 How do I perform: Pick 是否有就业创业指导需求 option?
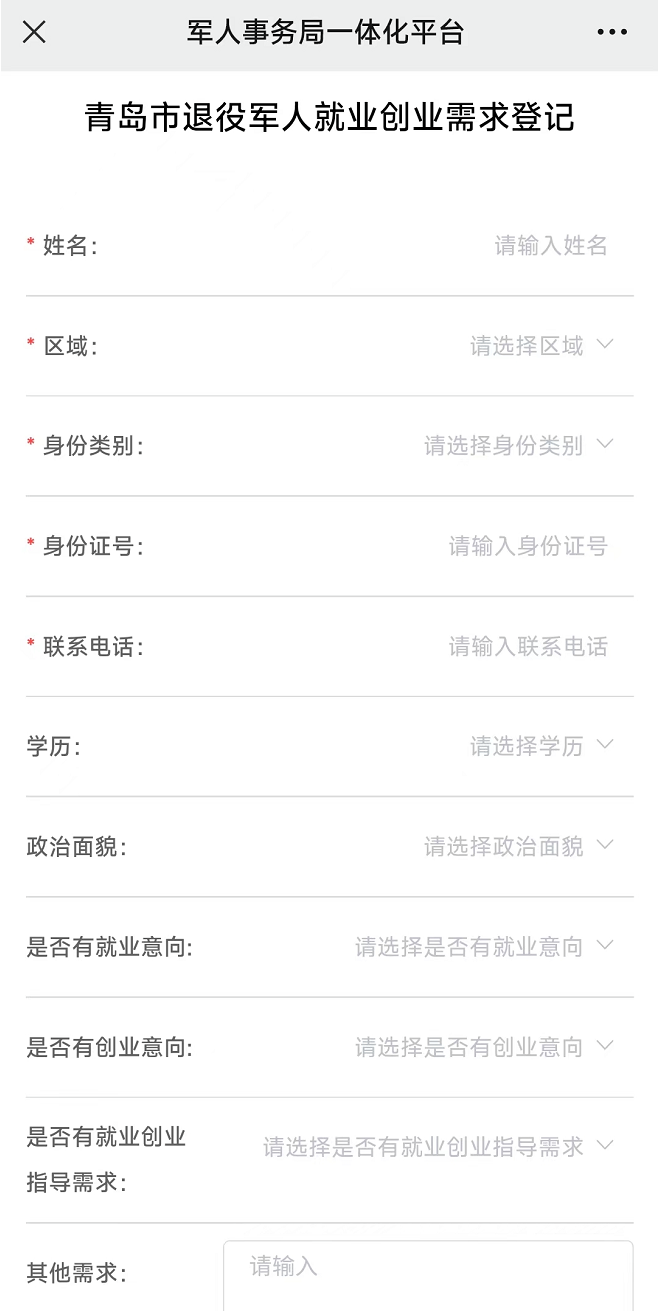click(437, 1147)
